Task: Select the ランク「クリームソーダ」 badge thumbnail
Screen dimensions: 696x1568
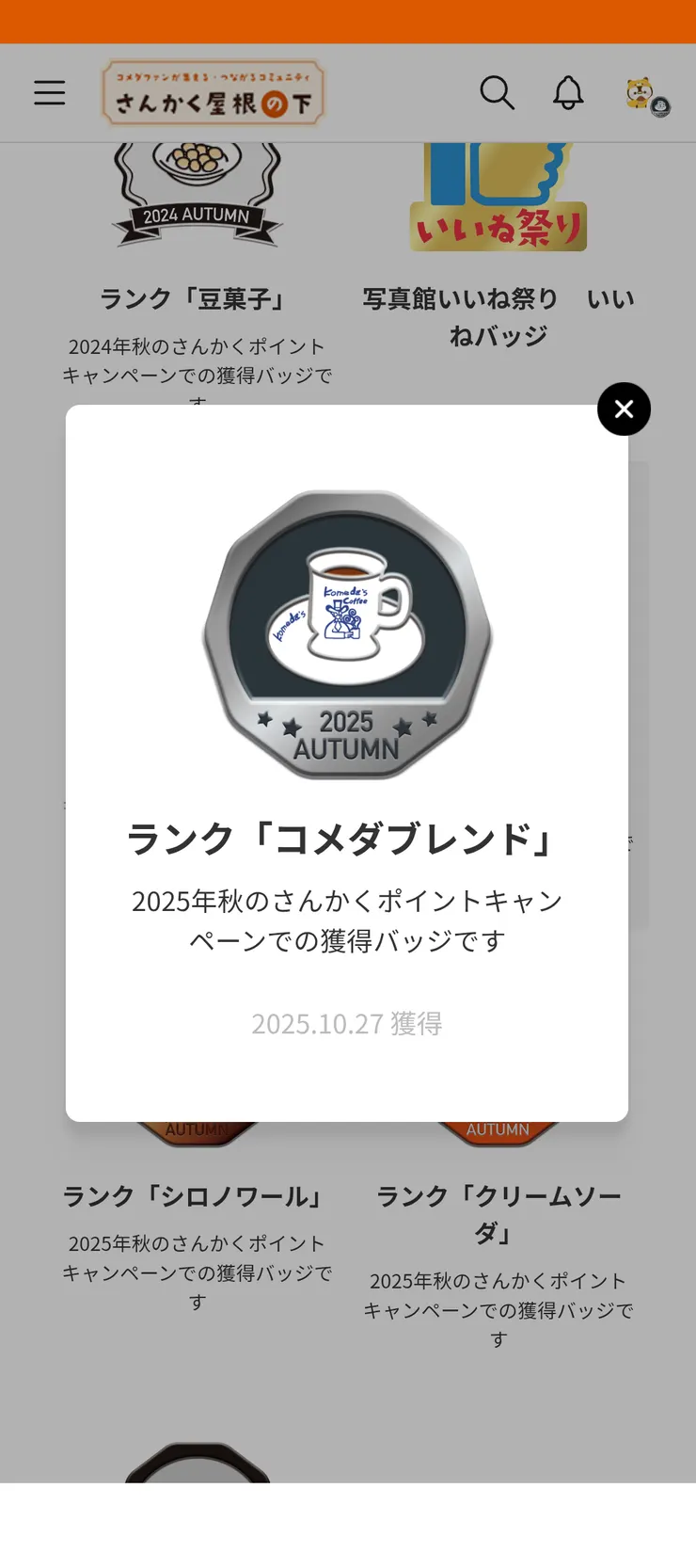Action: (x=497, y=1129)
